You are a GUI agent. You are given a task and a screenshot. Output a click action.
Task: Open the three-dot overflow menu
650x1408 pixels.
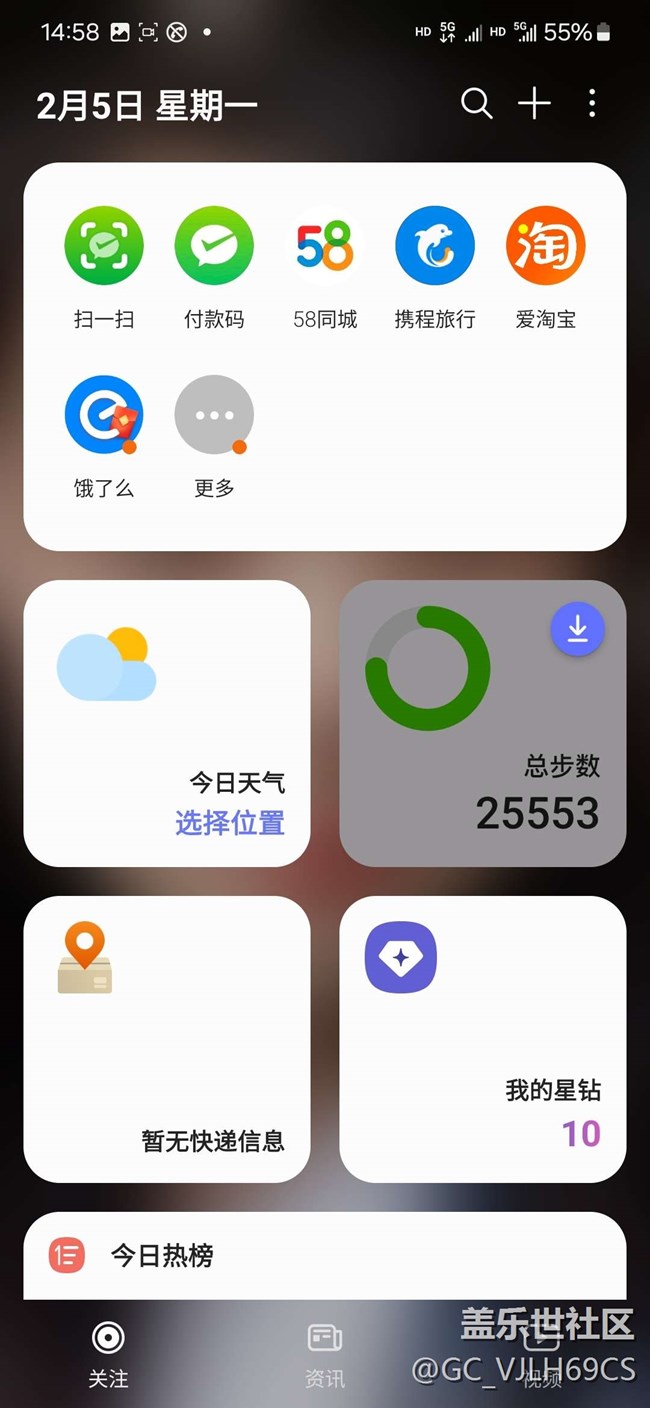pos(592,103)
